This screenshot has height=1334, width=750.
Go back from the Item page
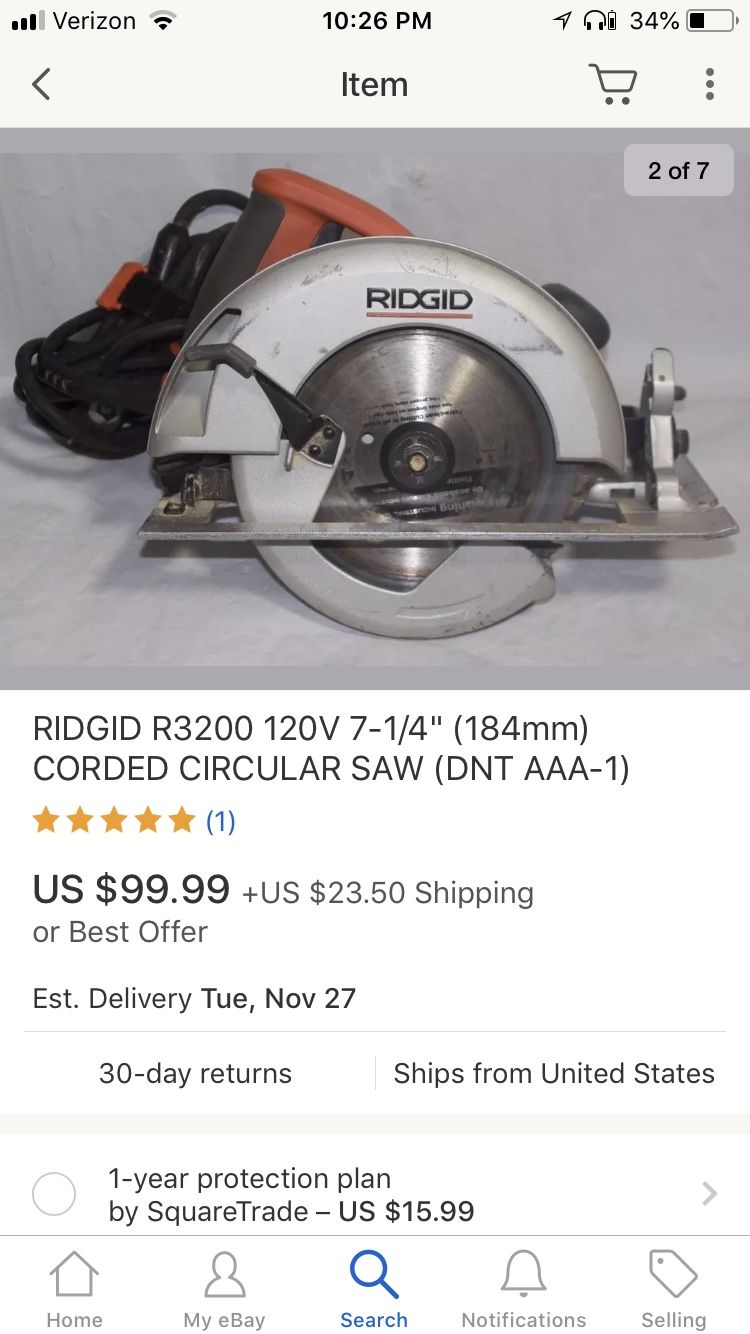[x=41, y=85]
